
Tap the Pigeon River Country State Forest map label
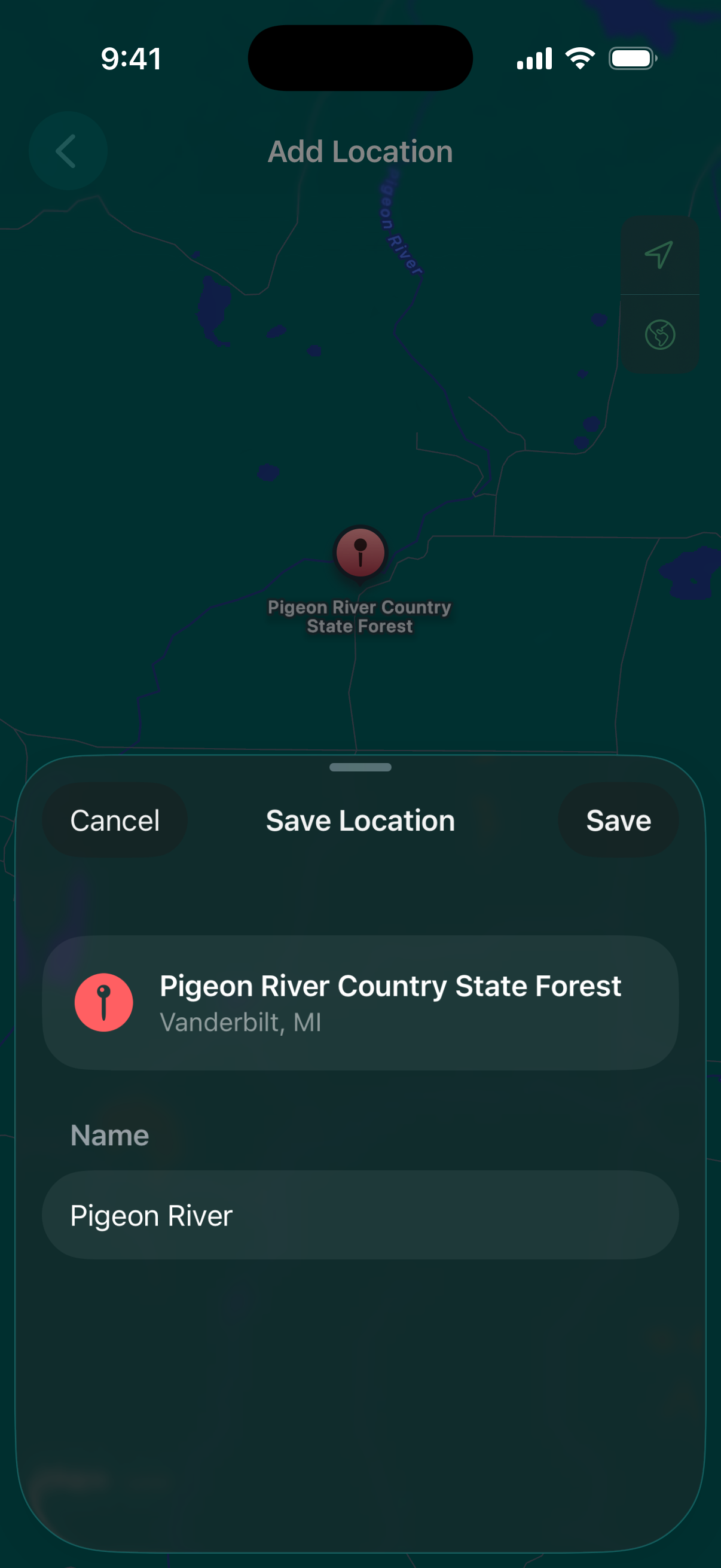[x=360, y=616]
